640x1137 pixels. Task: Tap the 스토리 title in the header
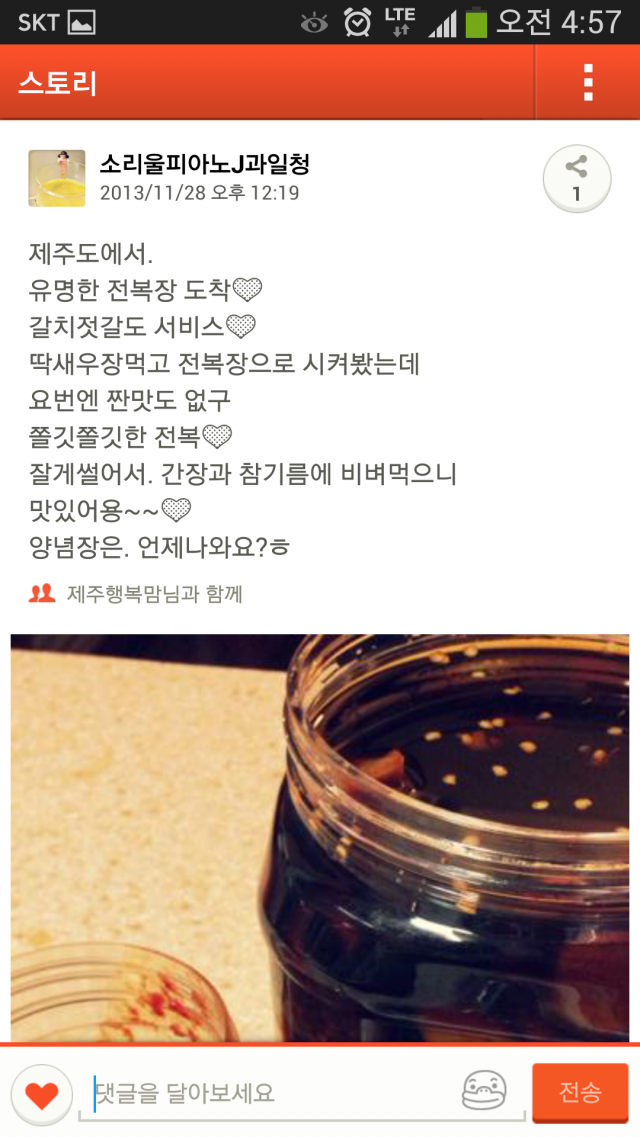click(58, 82)
